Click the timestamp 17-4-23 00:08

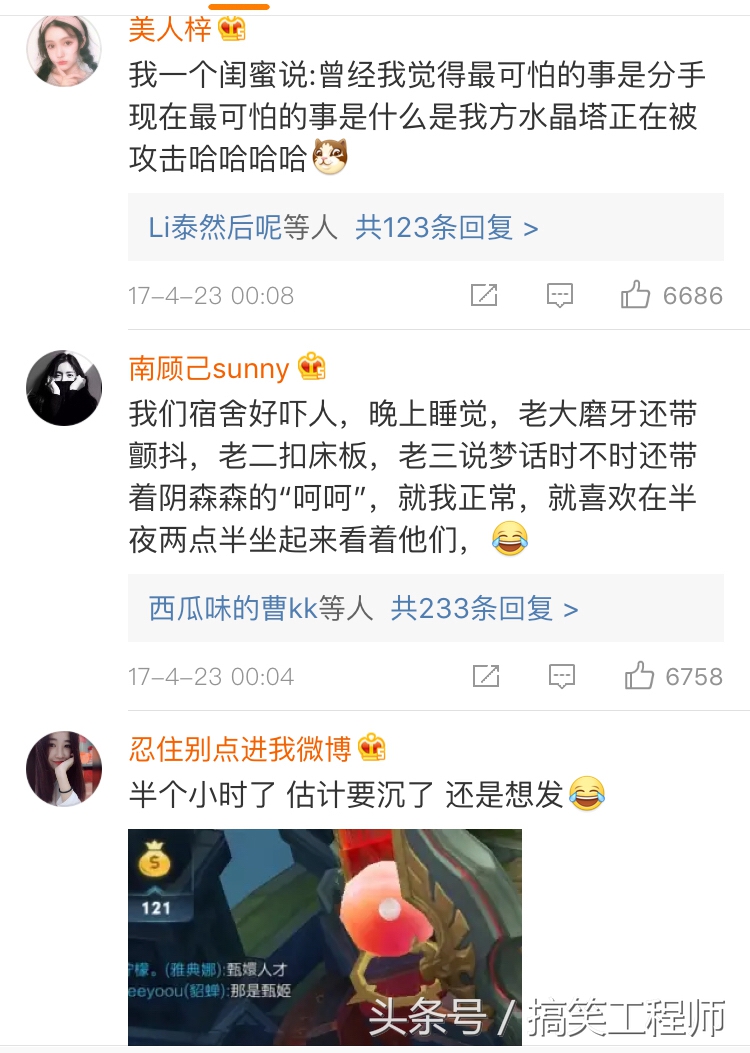coord(213,294)
